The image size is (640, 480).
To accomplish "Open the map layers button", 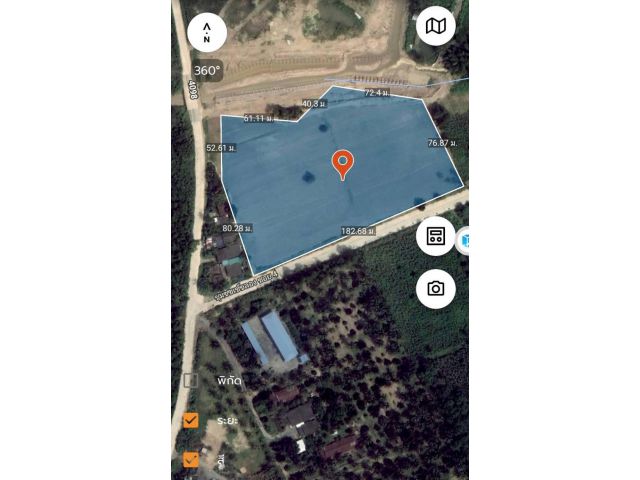I will pos(436,26).
